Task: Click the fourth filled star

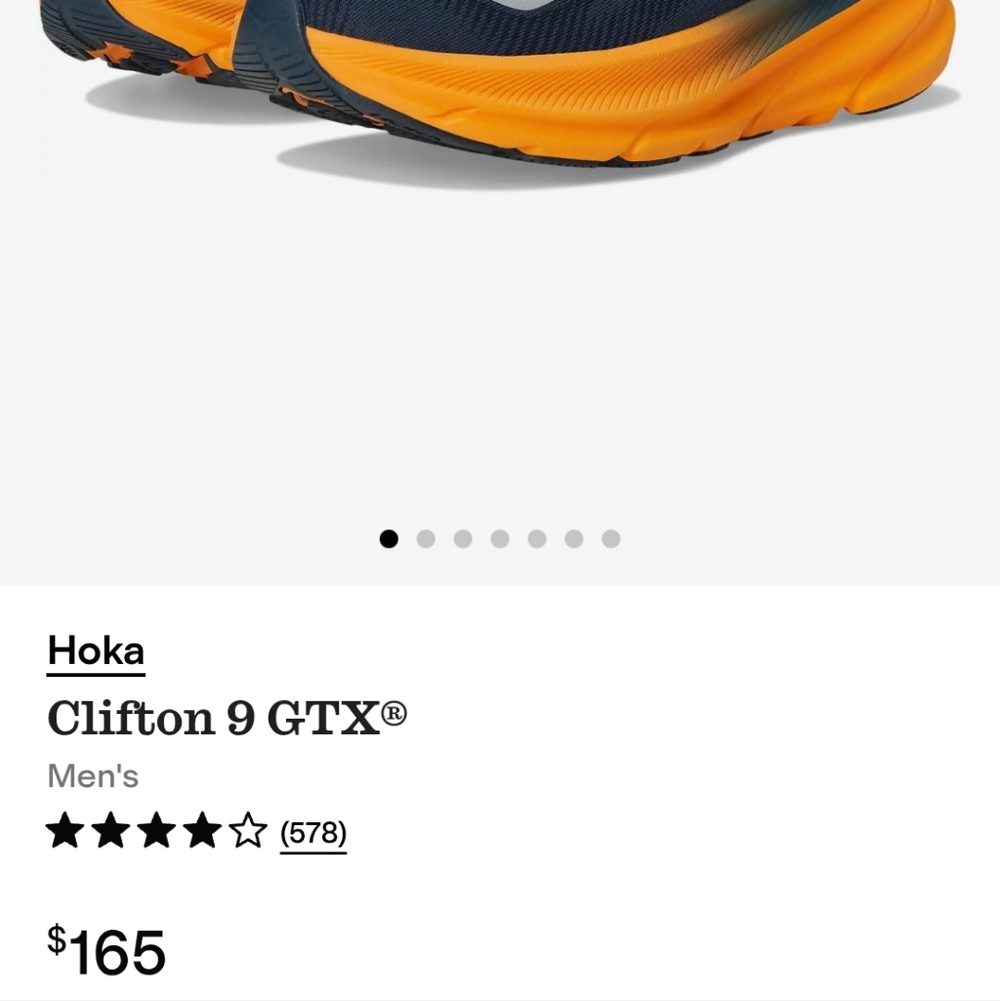Action: pyautogui.click(x=202, y=831)
